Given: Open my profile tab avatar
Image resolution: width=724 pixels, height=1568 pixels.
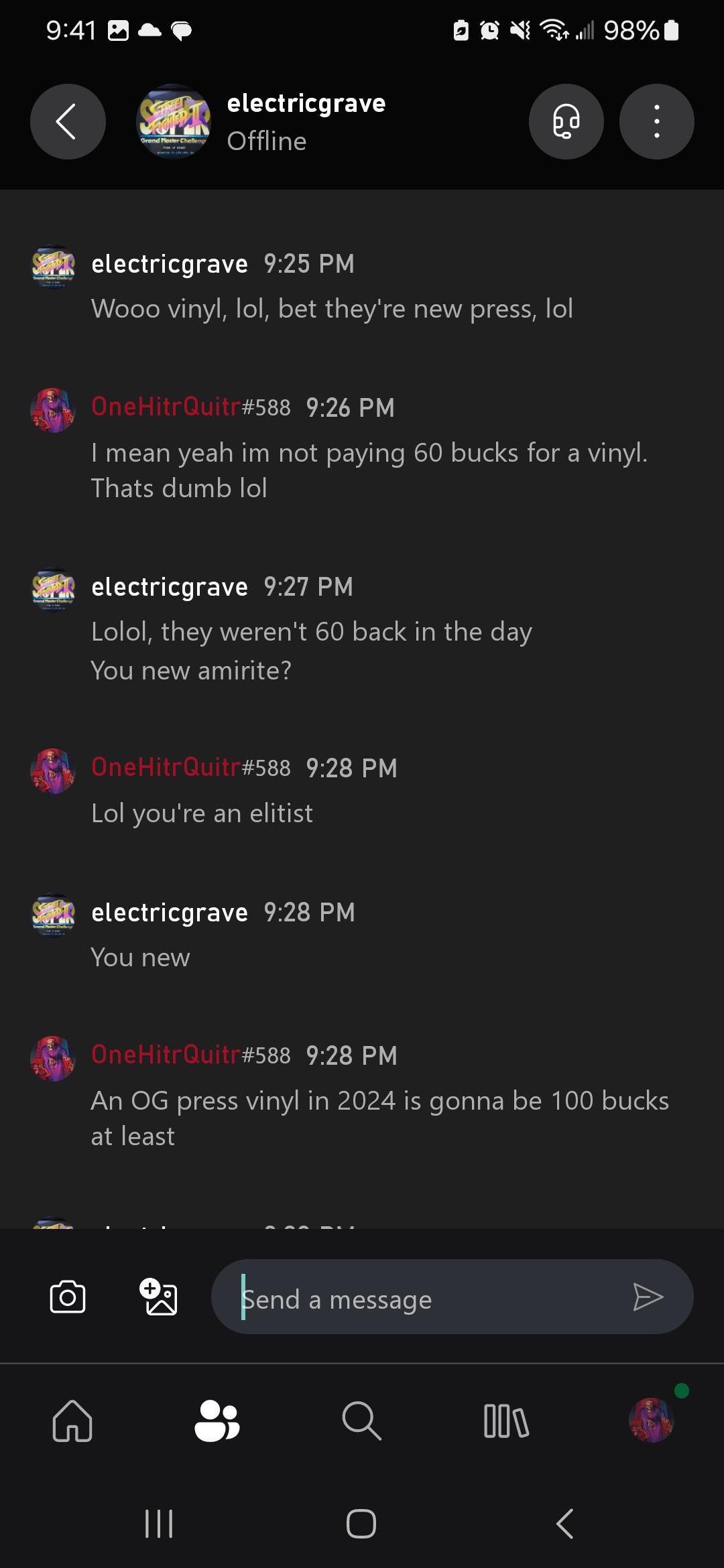Looking at the screenshot, I should [651, 1421].
